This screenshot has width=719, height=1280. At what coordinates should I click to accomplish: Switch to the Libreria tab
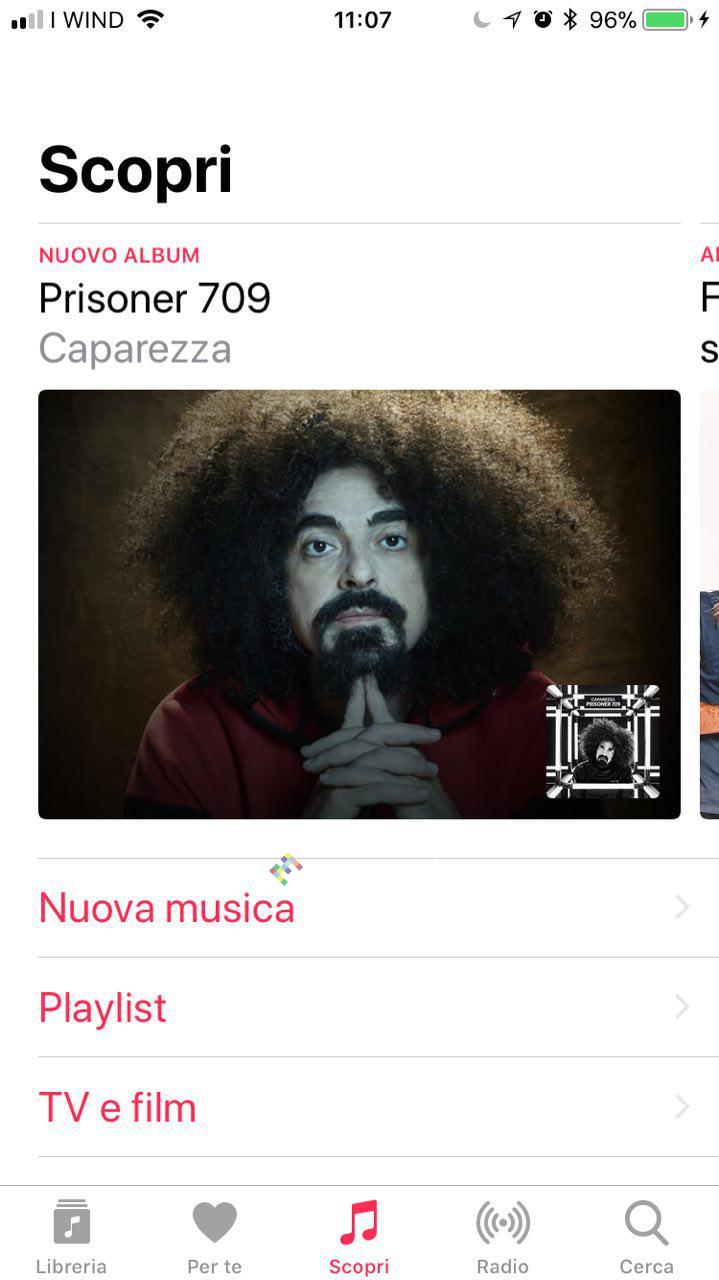[71, 1236]
